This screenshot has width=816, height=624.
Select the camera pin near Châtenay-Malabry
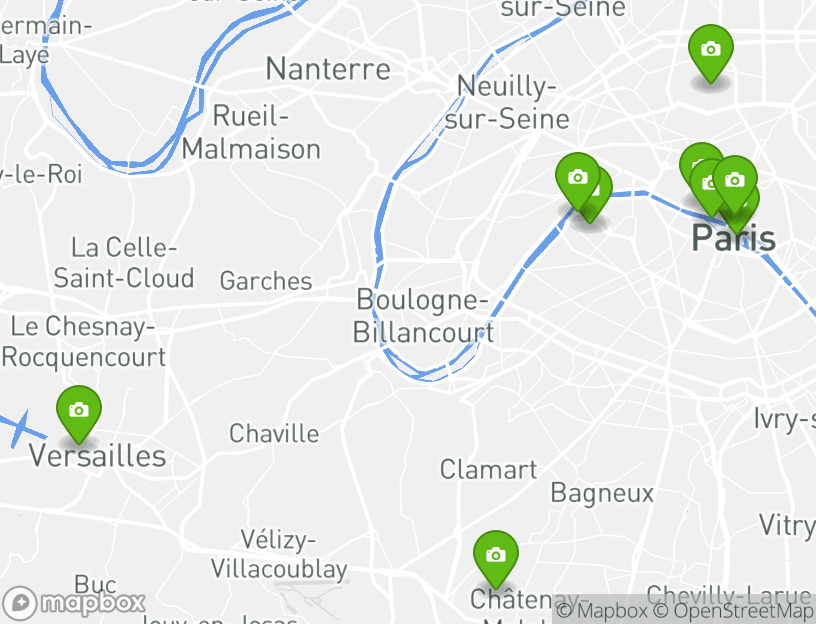[x=495, y=555]
